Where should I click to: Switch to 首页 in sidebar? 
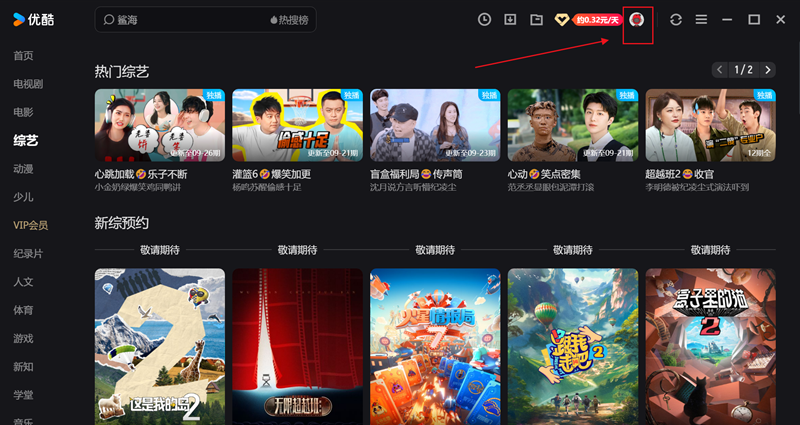(x=23, y=56)
